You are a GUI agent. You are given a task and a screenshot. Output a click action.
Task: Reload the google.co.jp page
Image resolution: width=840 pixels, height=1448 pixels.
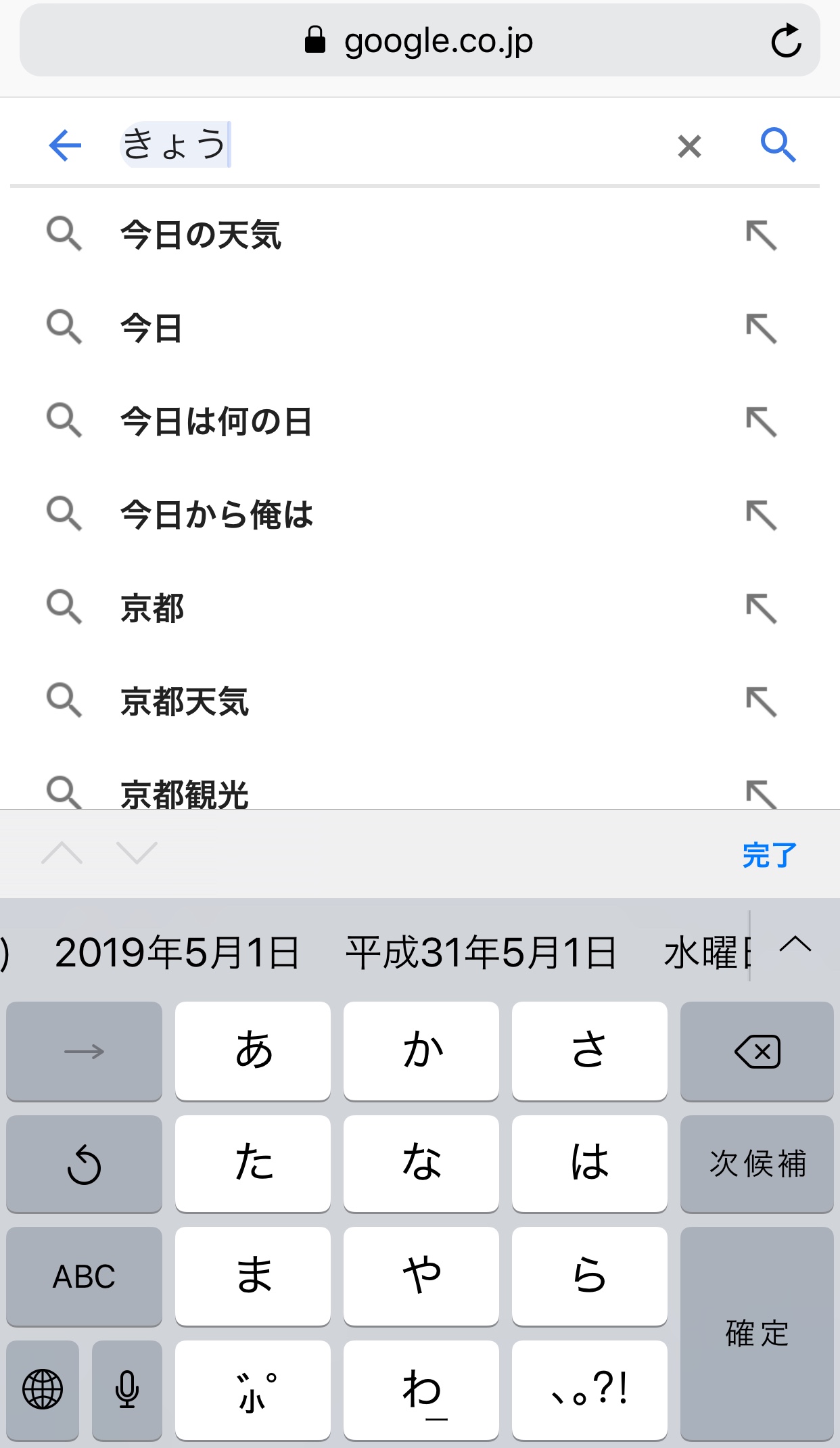click(786, 41)
